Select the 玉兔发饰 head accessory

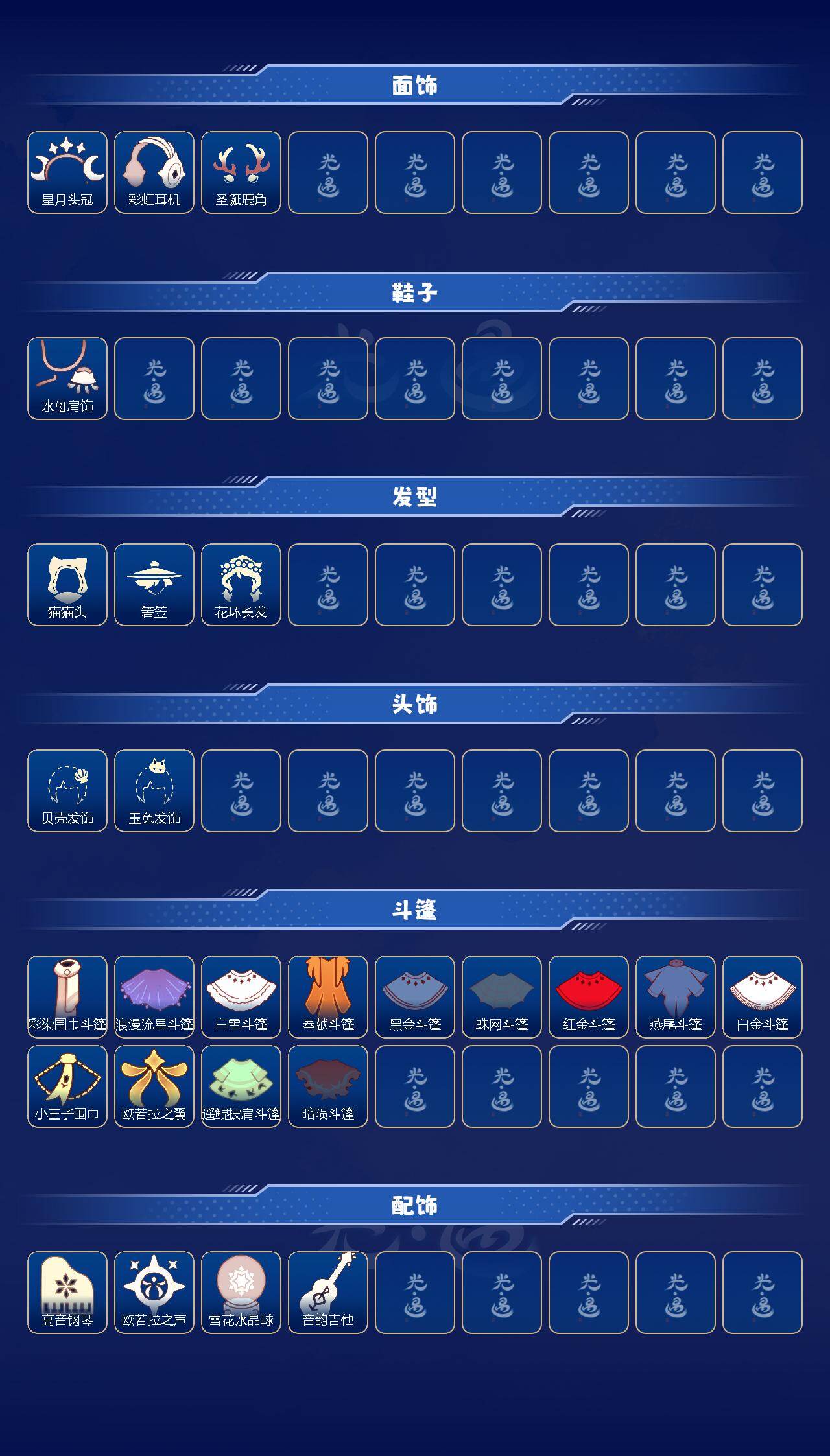[x=154, y=790]
